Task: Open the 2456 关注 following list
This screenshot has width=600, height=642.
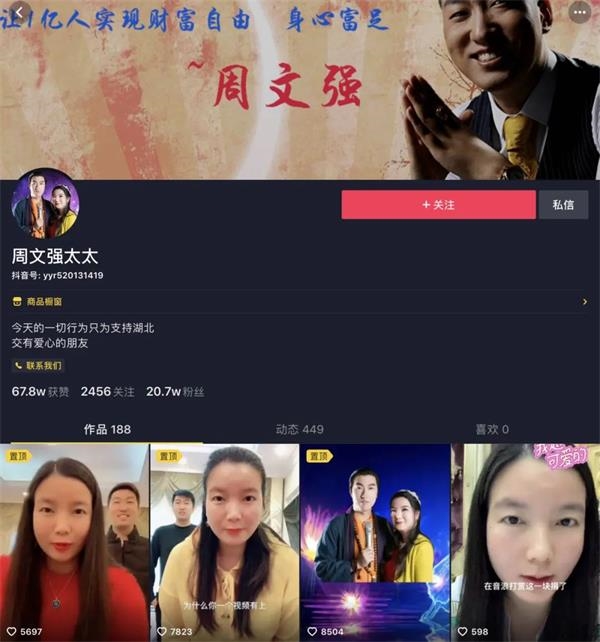Action: coord(109,391)
